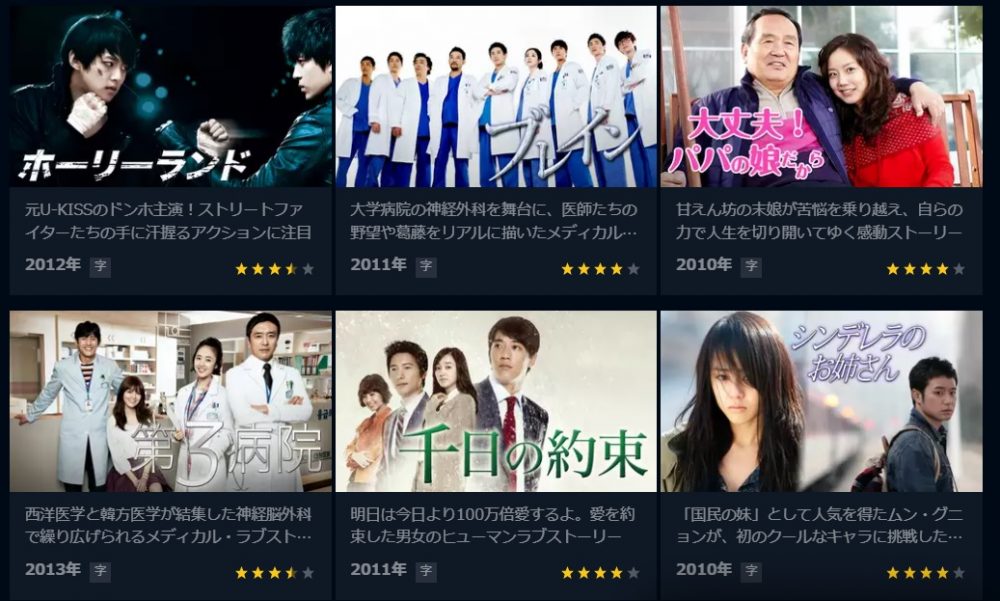
Task: Open the シンデレラのお姉さん drama
Action: click(821, 401)
